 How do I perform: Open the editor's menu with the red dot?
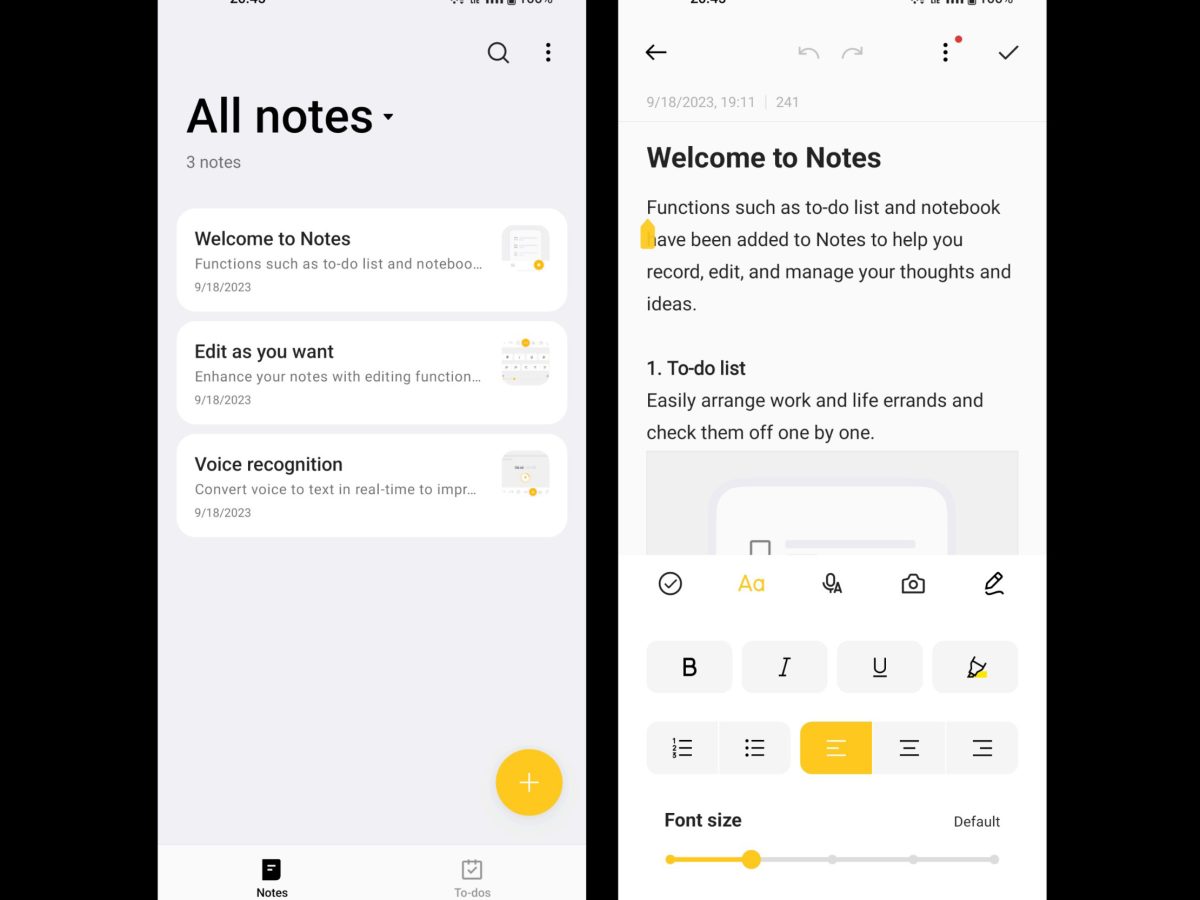tap(946, 53)
